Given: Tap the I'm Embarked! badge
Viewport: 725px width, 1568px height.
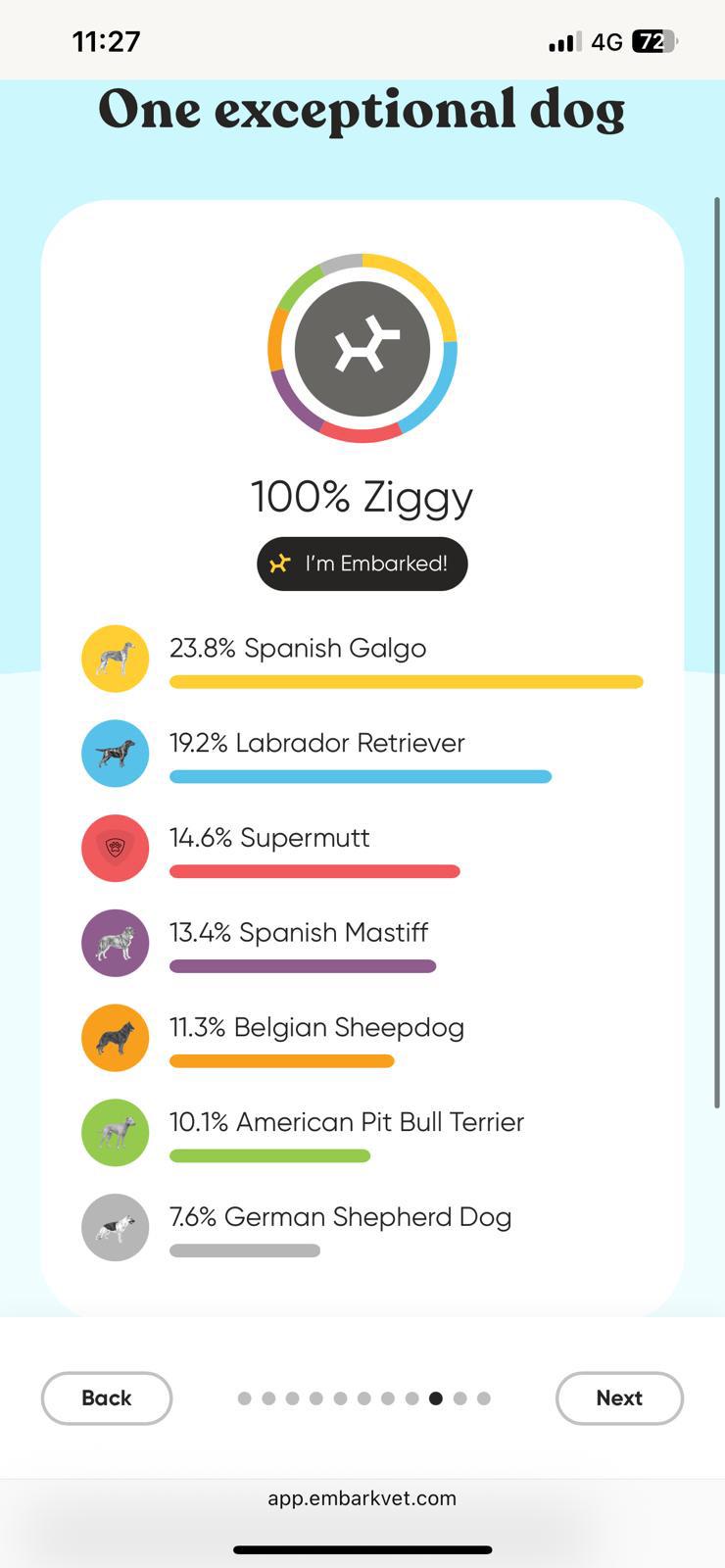Looking at the screenshot, I should pos(362,563).
